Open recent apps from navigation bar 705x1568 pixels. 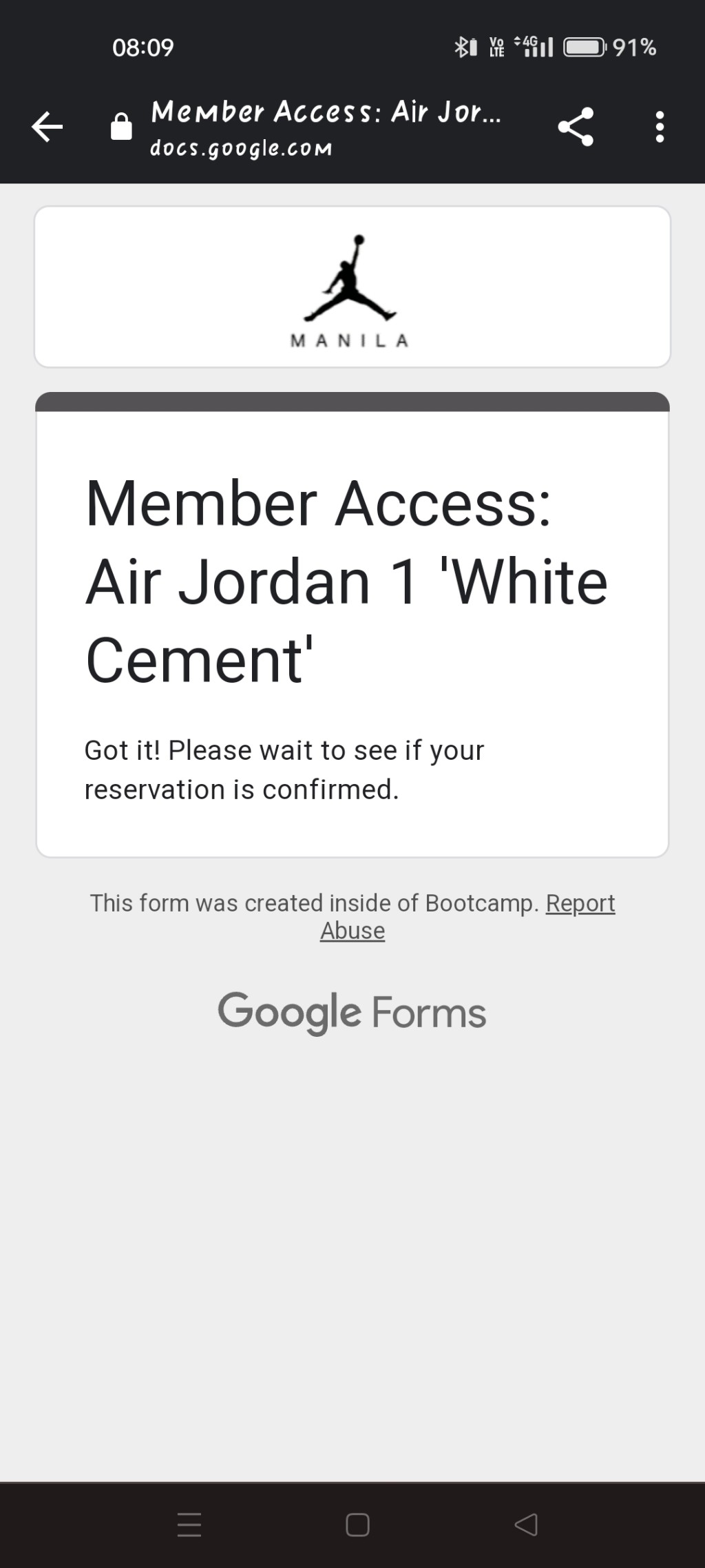[x=189, y=1524]
